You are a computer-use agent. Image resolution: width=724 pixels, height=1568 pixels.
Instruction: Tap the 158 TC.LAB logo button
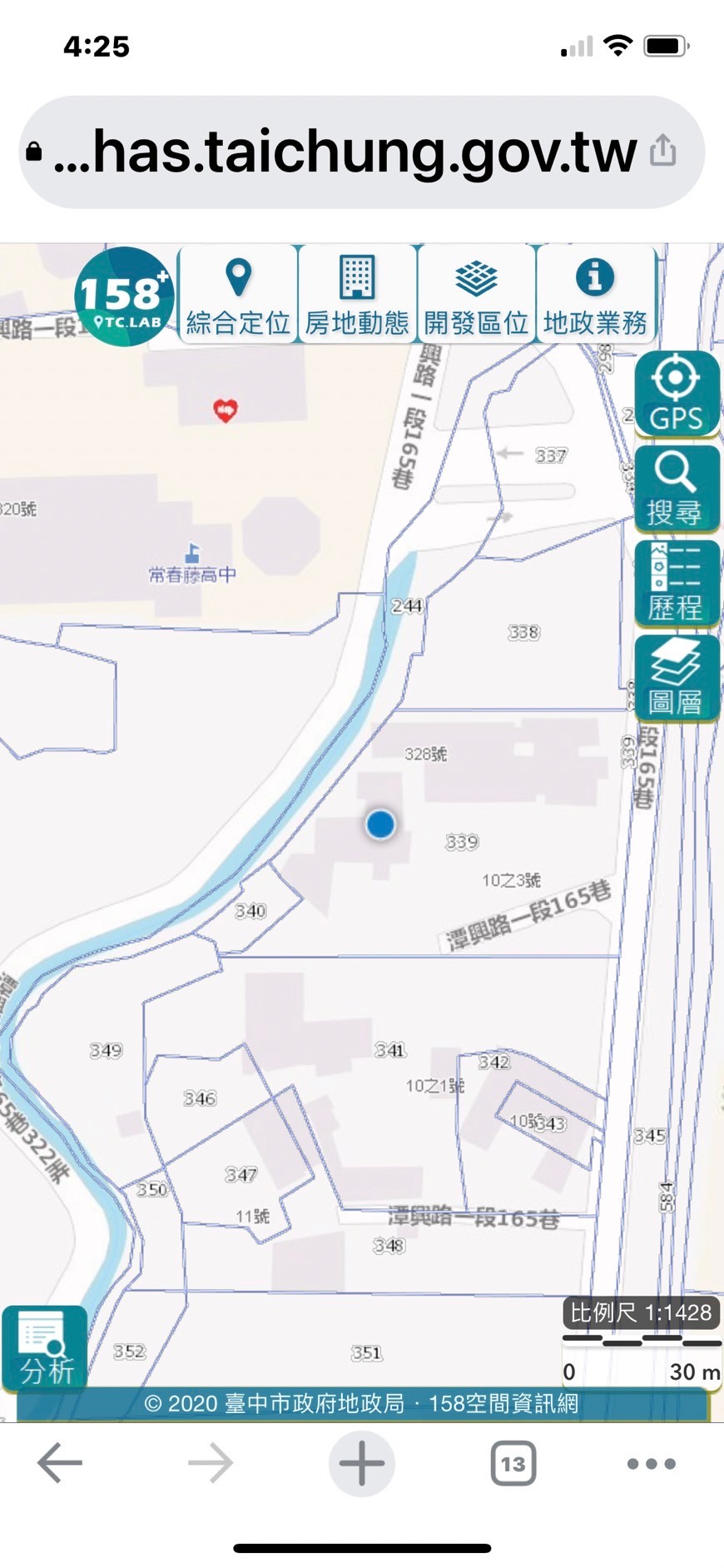point(125,297)
